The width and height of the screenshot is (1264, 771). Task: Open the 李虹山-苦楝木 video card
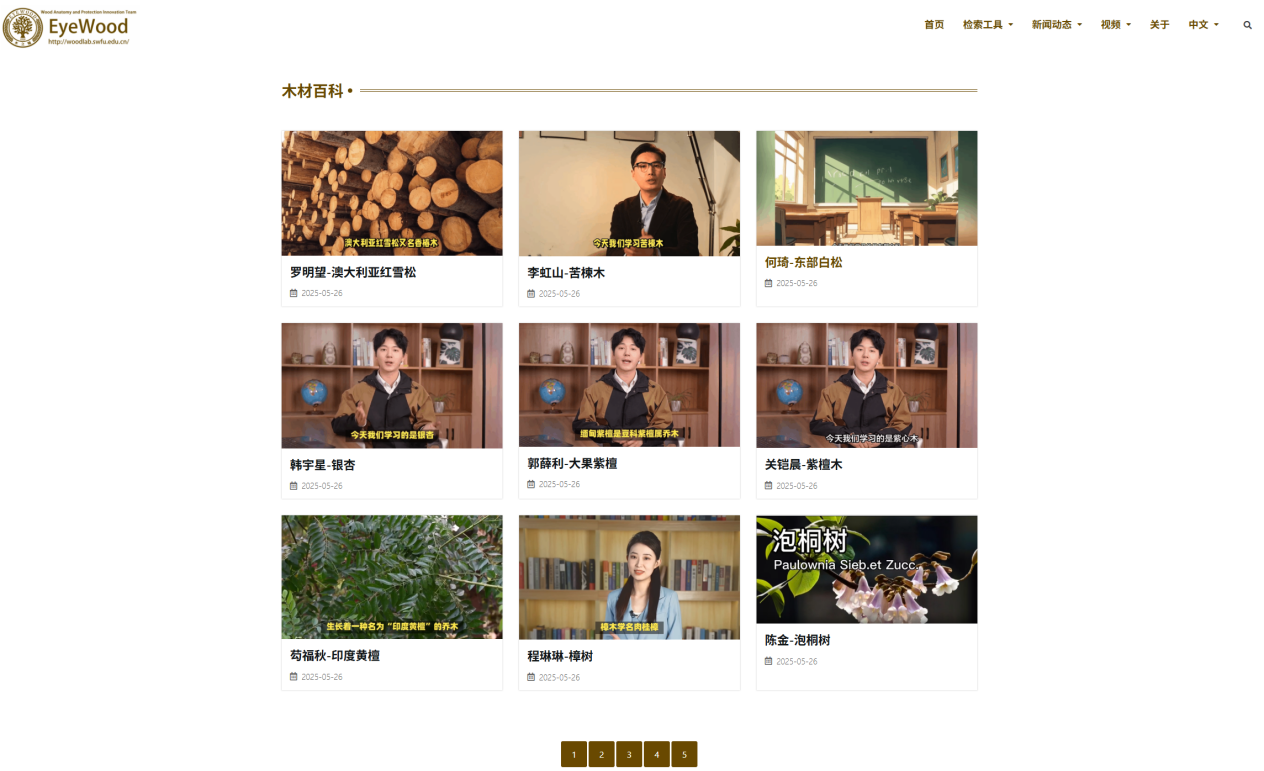pyautogui.click(x=566, y=273)
